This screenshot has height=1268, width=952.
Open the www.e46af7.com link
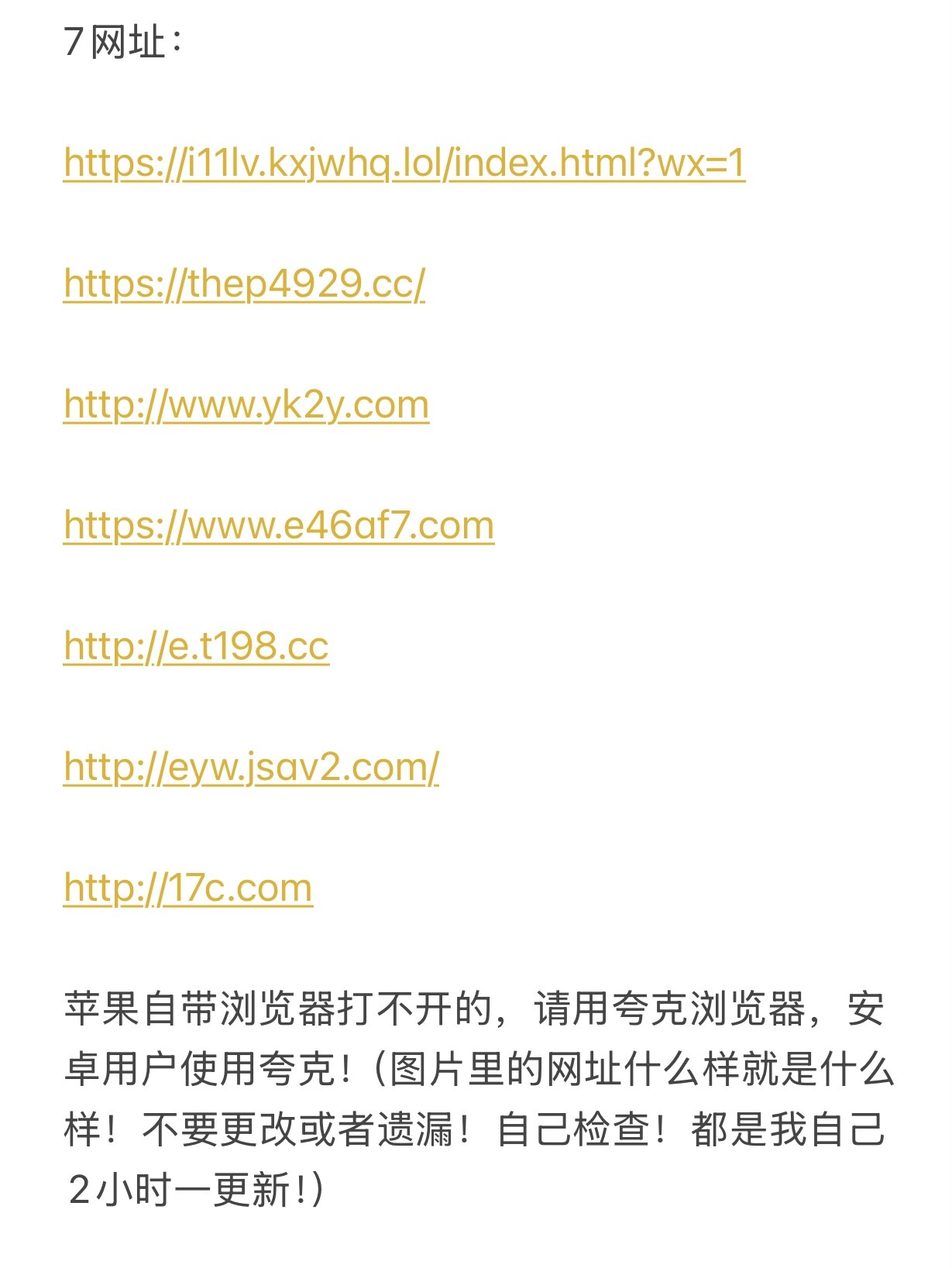tap(279, 526)
